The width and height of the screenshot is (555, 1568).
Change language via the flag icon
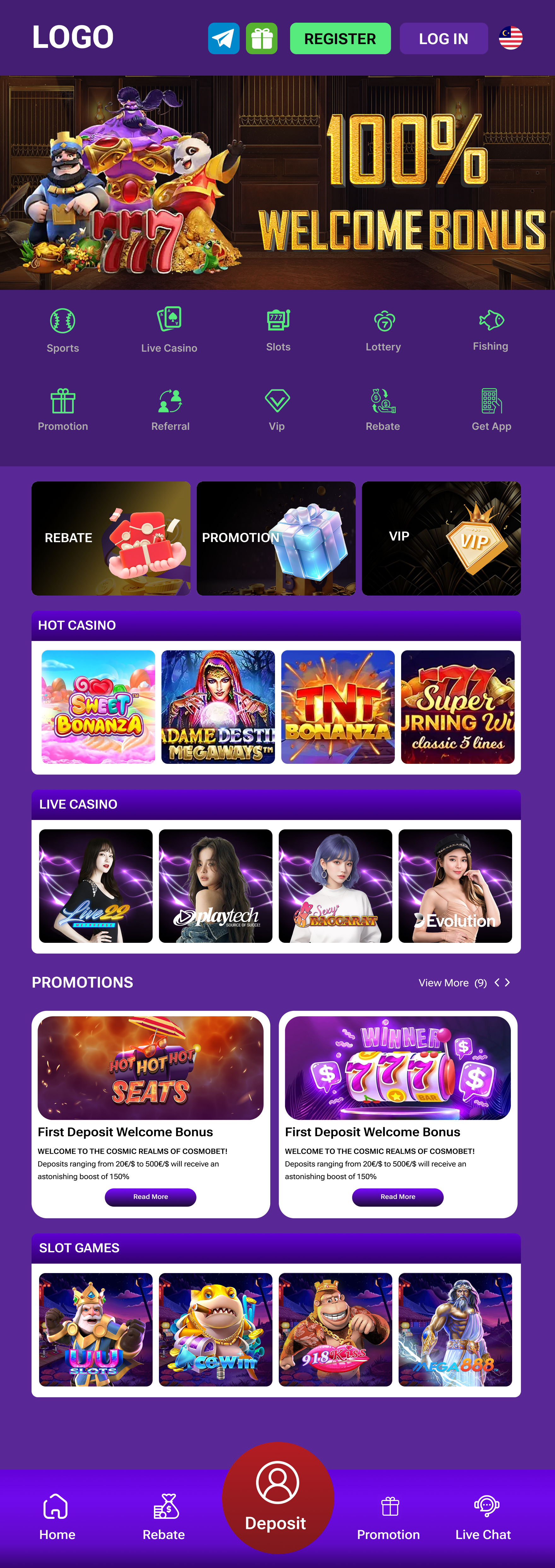[x=510, y=38]
